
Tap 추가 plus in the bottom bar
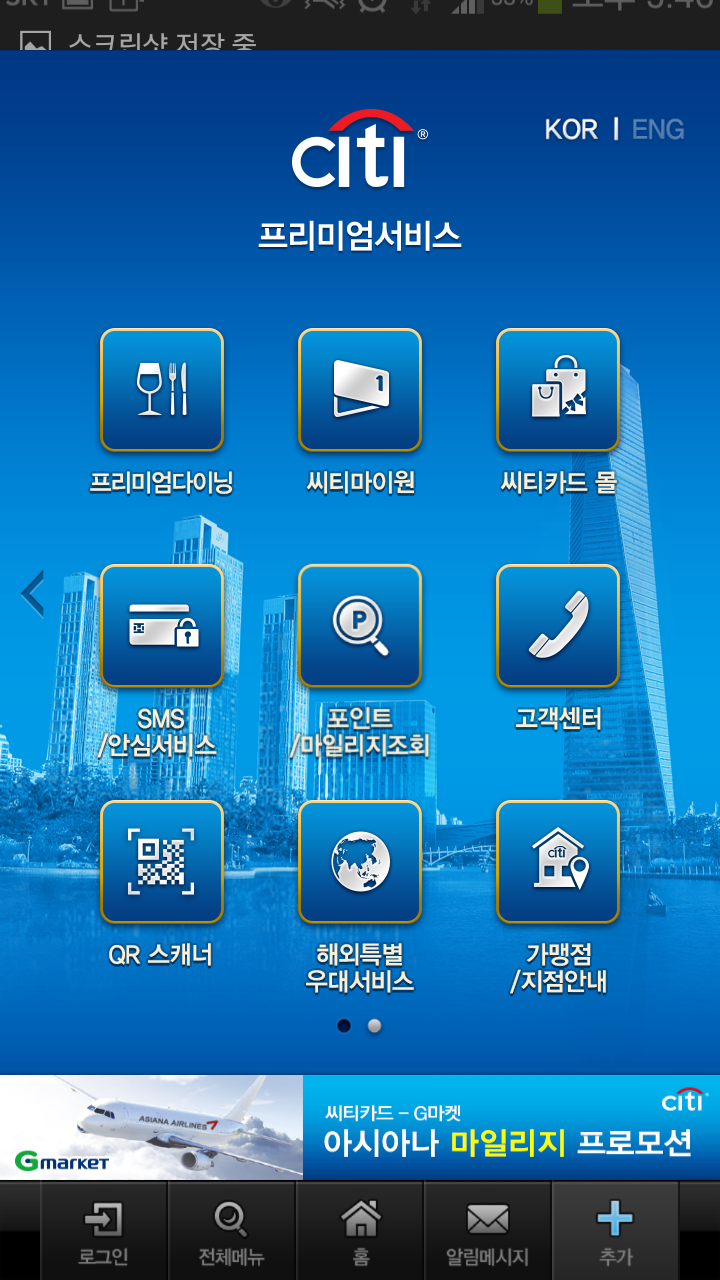615,1232
